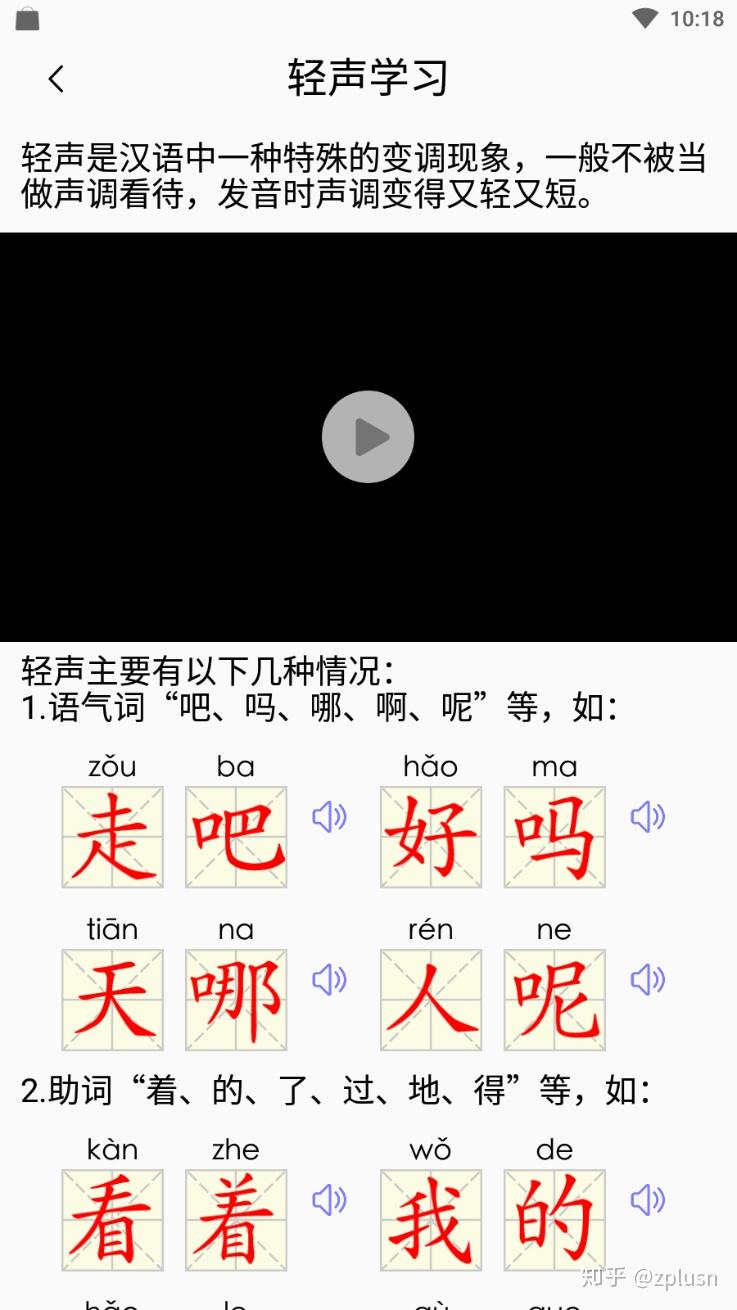Screen dimensions: 737x1310
Task: Play the 轻声 lesson video
Action: click(x=368, y=437)
